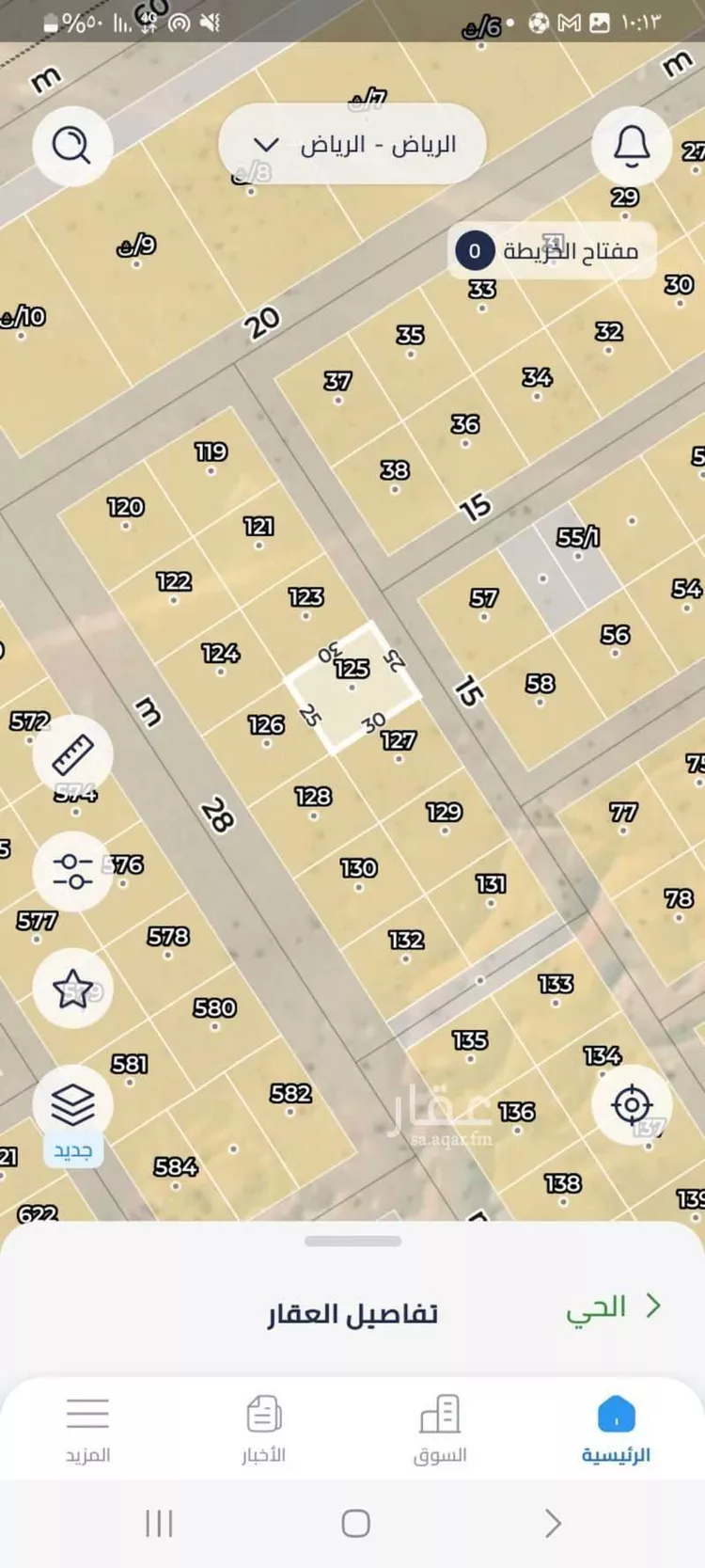Open the map filter sliders

[x=73, y=871]
